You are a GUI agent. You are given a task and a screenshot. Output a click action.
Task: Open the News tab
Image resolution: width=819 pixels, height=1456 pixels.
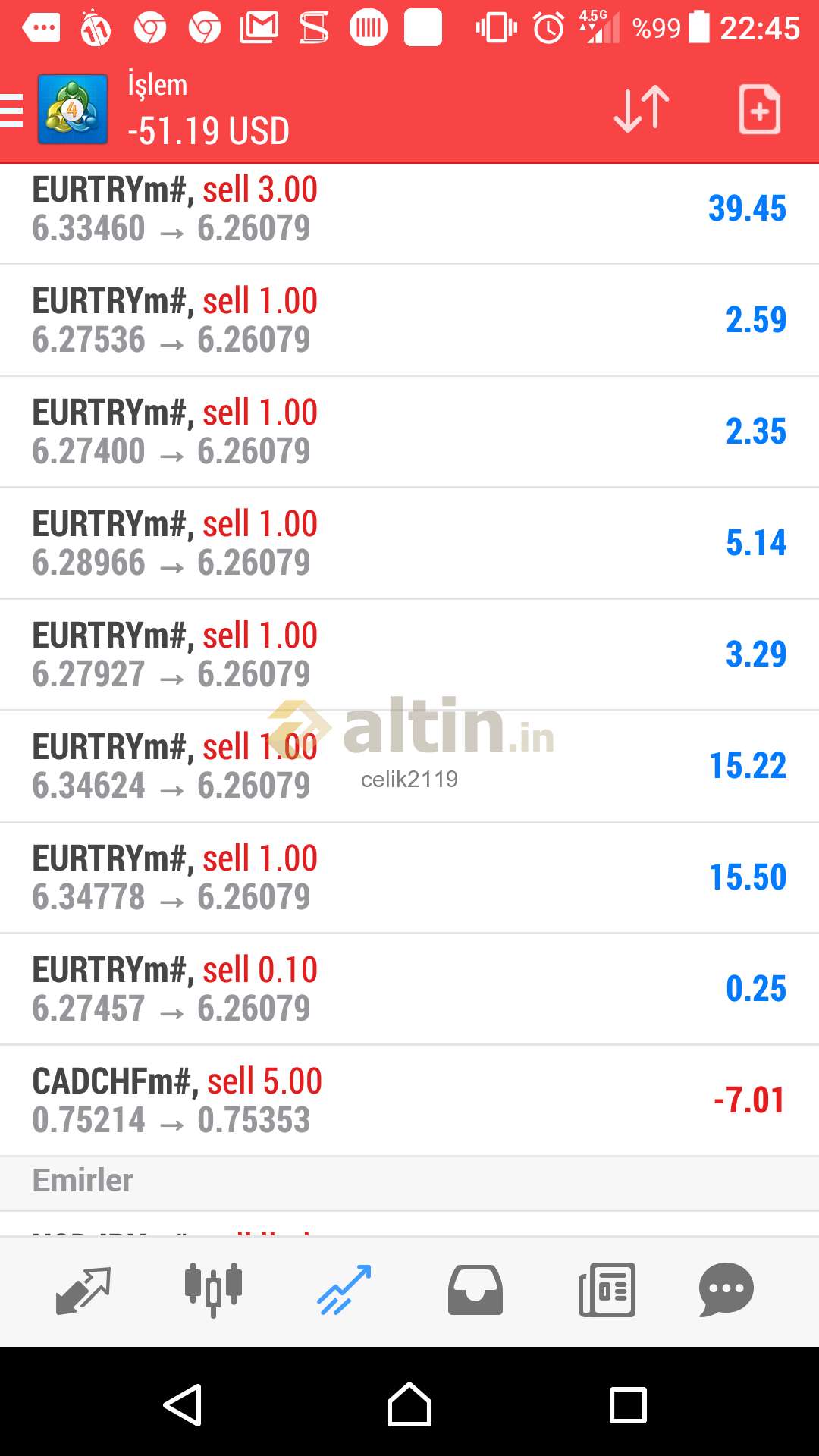[607, 1290]
